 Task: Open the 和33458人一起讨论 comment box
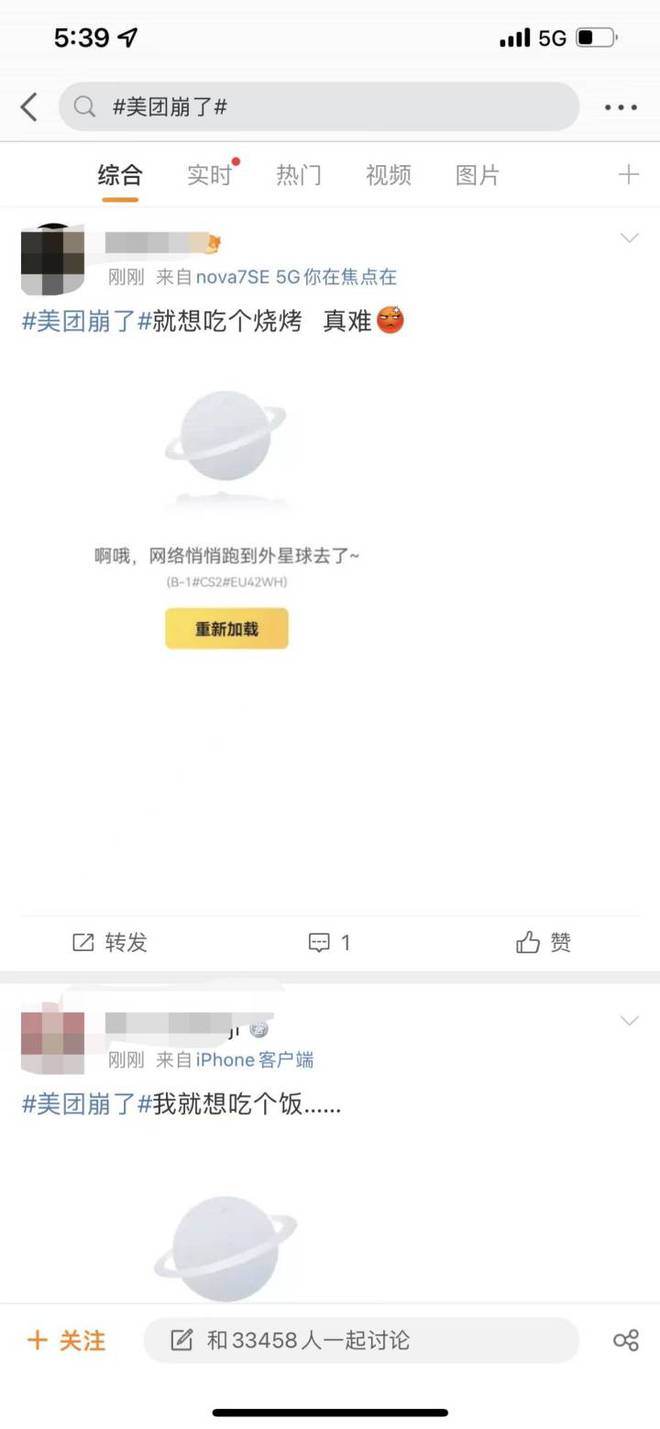coord(360,1341)
